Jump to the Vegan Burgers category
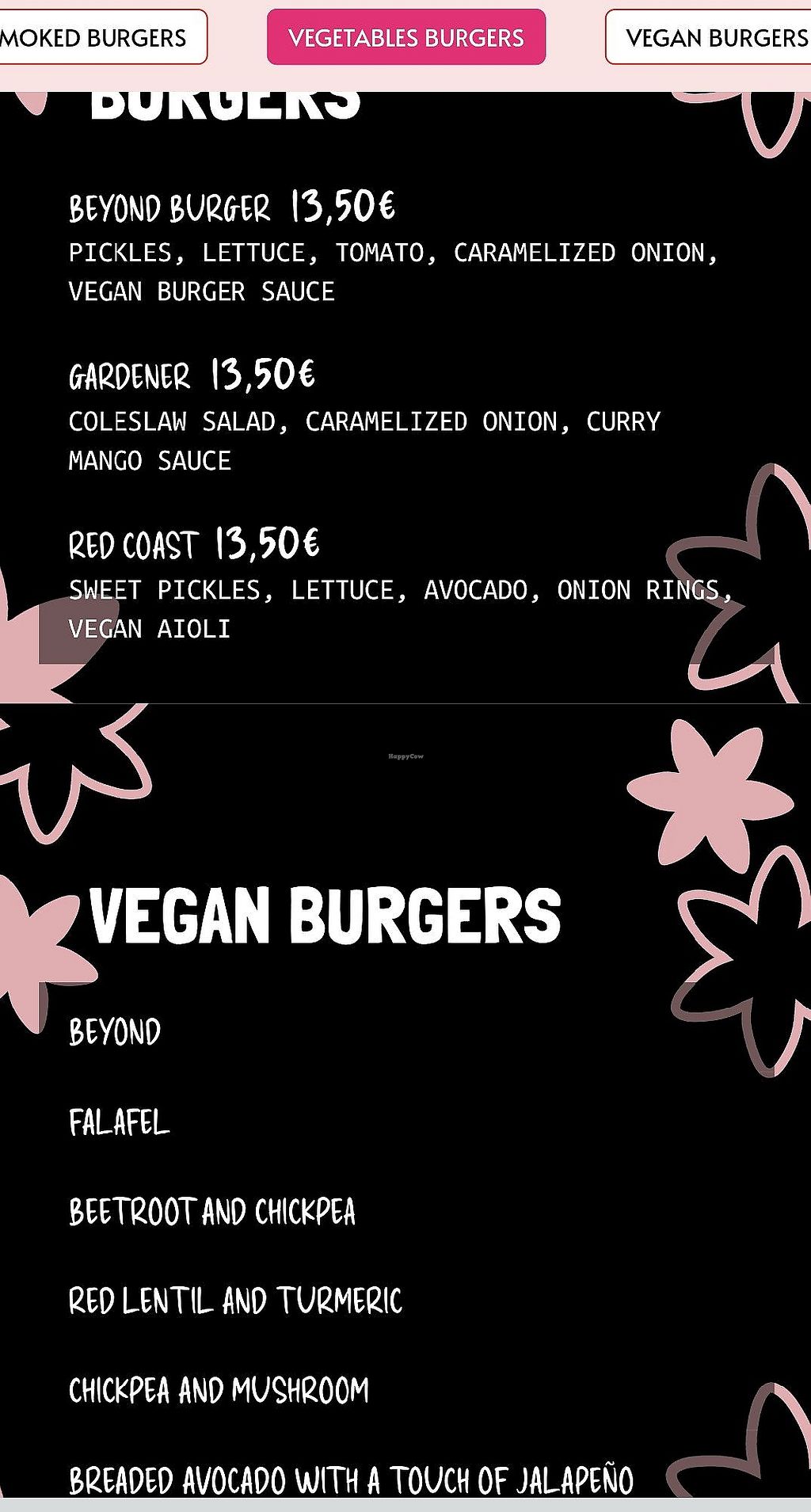The height and width of the screenshot is (1512, 811). (713, 37)
